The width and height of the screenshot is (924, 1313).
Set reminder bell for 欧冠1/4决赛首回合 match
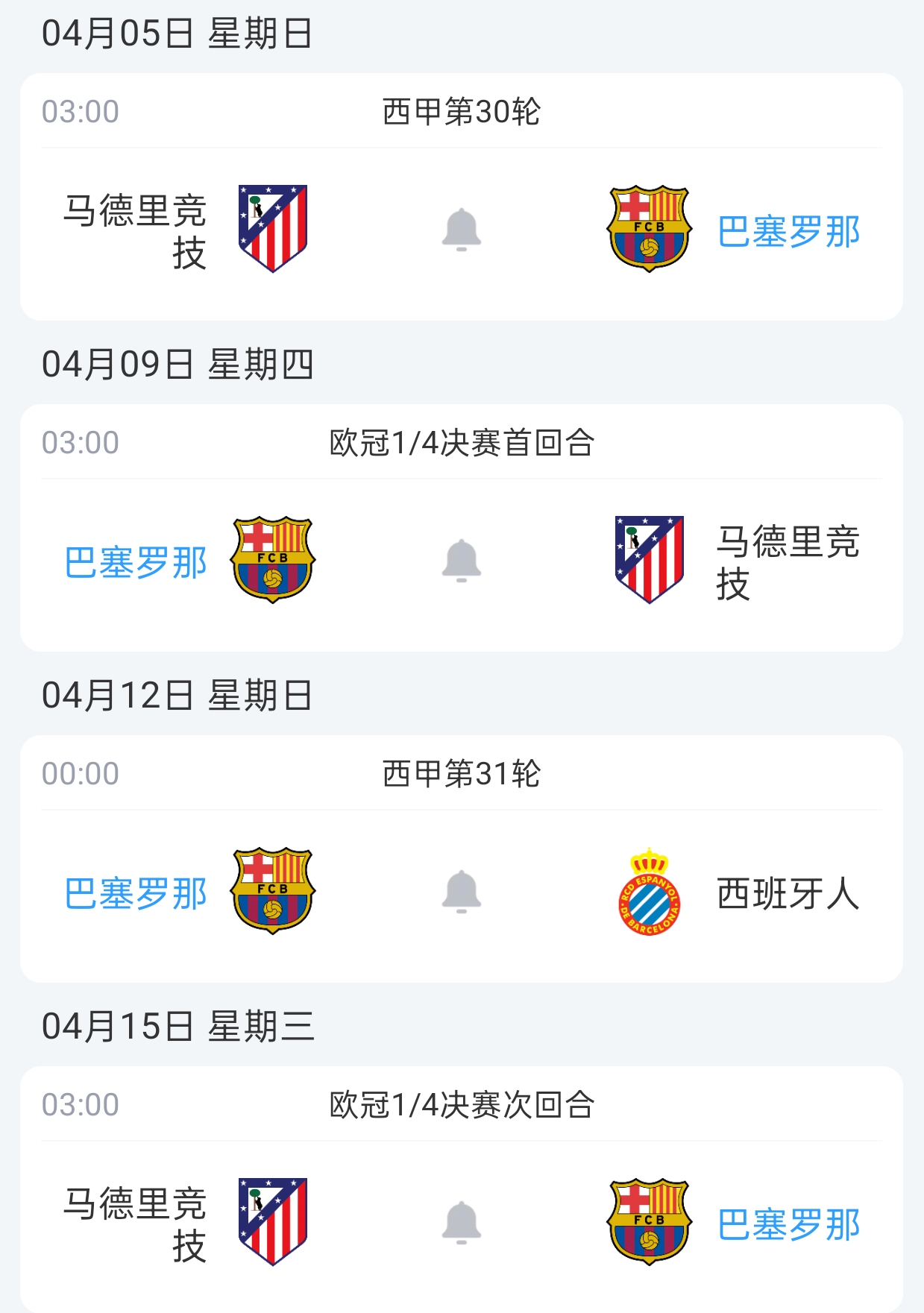(461, 560)
